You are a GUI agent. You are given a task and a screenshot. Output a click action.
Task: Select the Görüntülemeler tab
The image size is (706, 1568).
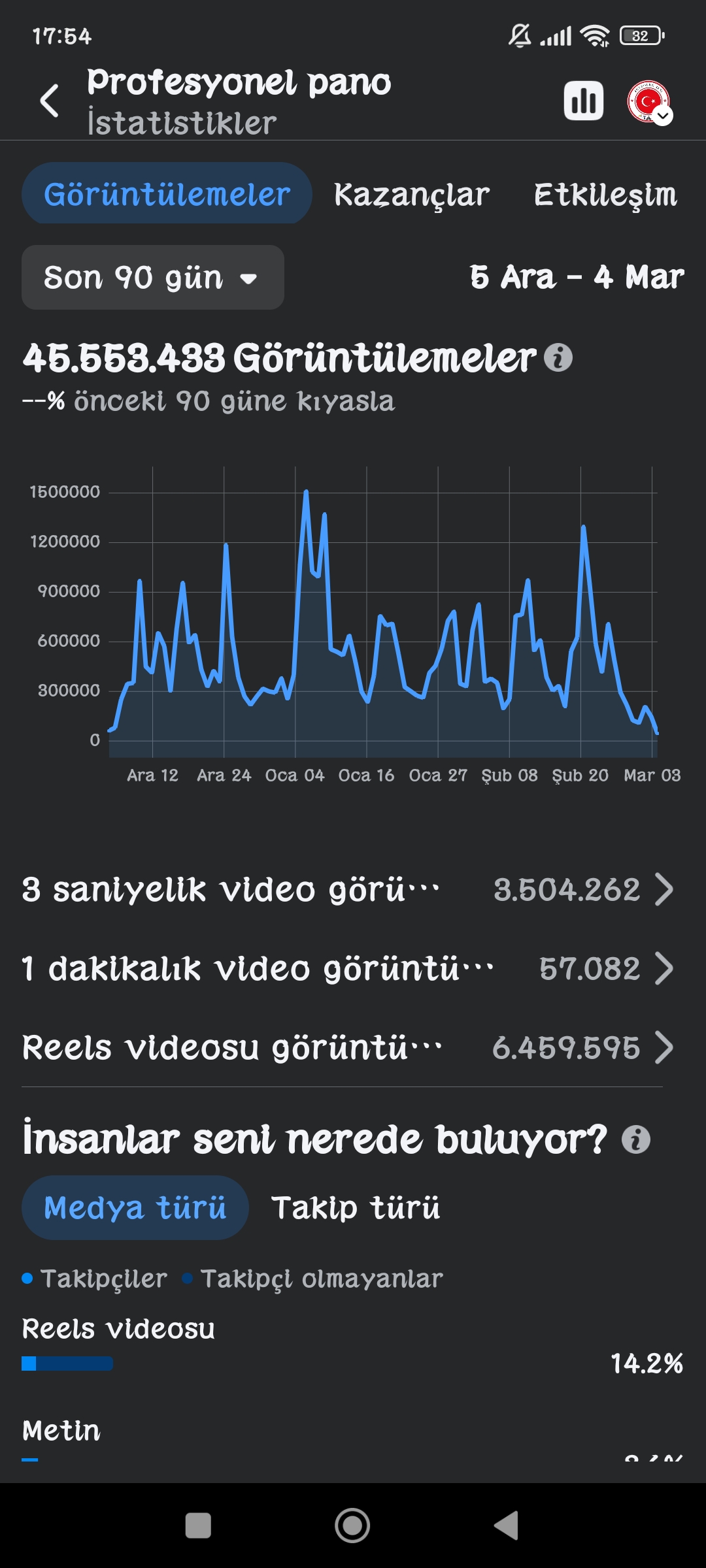(167, 193)
